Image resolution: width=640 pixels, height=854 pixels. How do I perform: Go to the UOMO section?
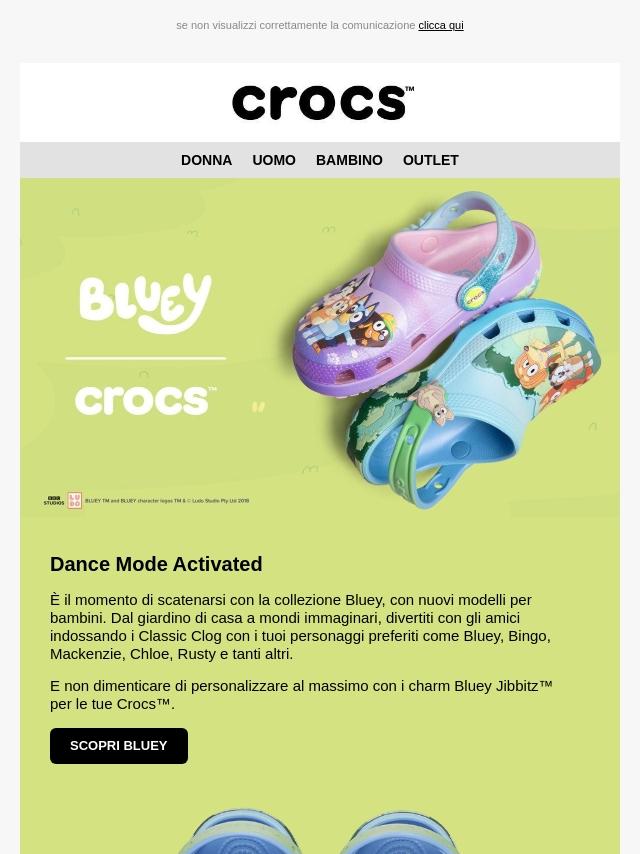coord(273,160)
